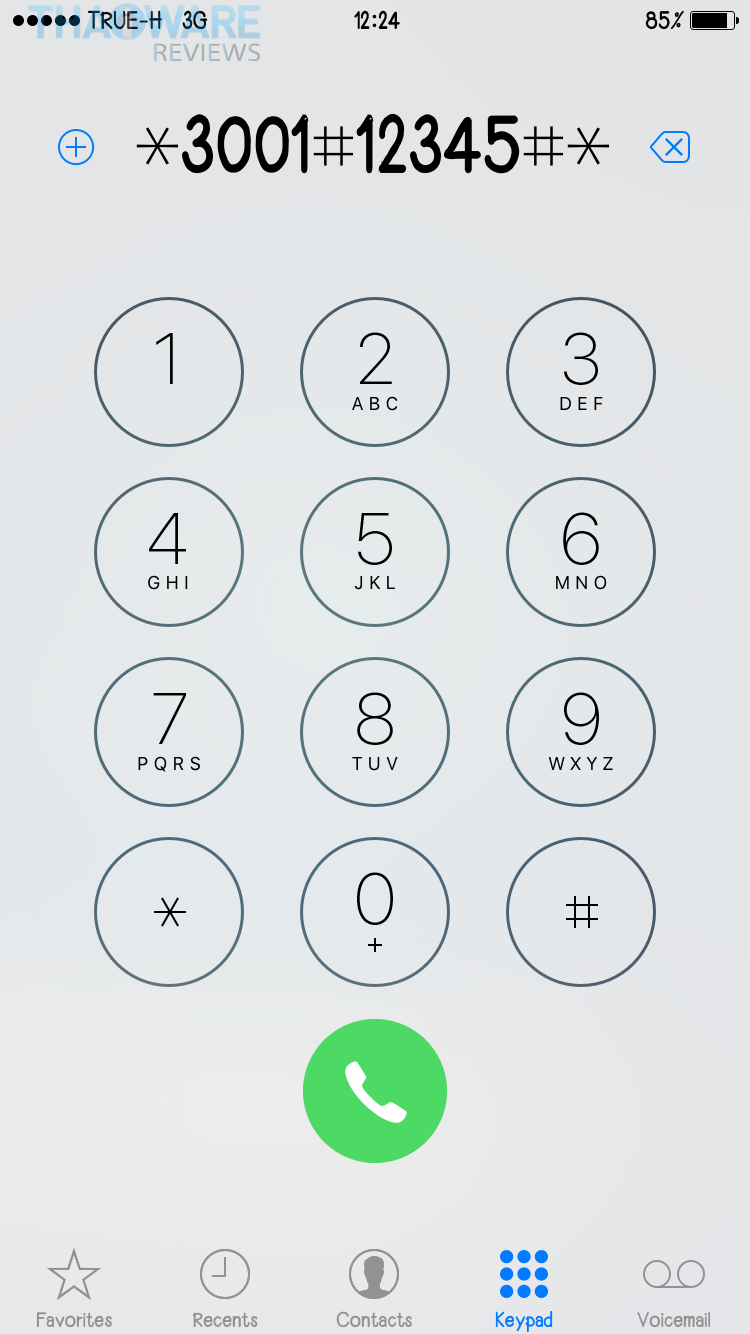Enter digit 2 ABC on keypad
Screen dimensions: 750x1334
375,372
